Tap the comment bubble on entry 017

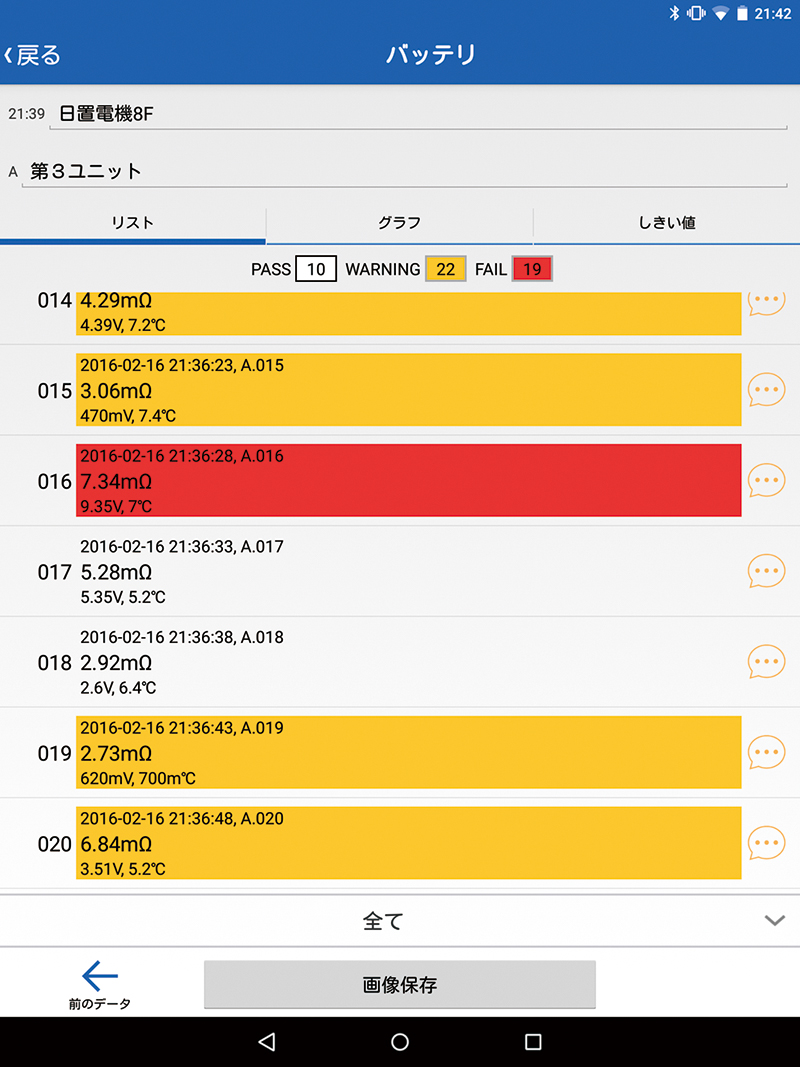point(766,571)
